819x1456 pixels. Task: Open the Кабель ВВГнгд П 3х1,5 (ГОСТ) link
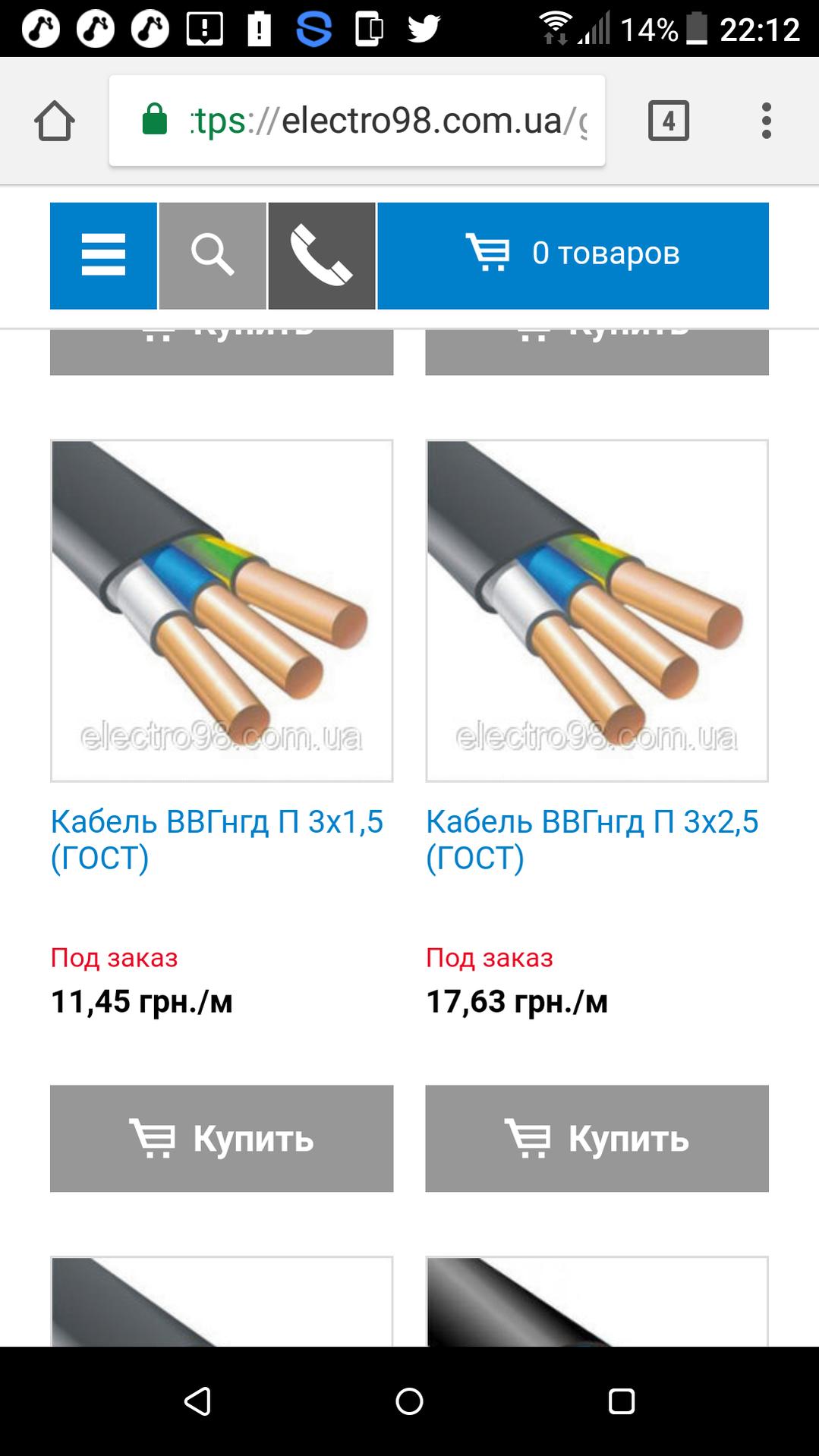[217, 840]
